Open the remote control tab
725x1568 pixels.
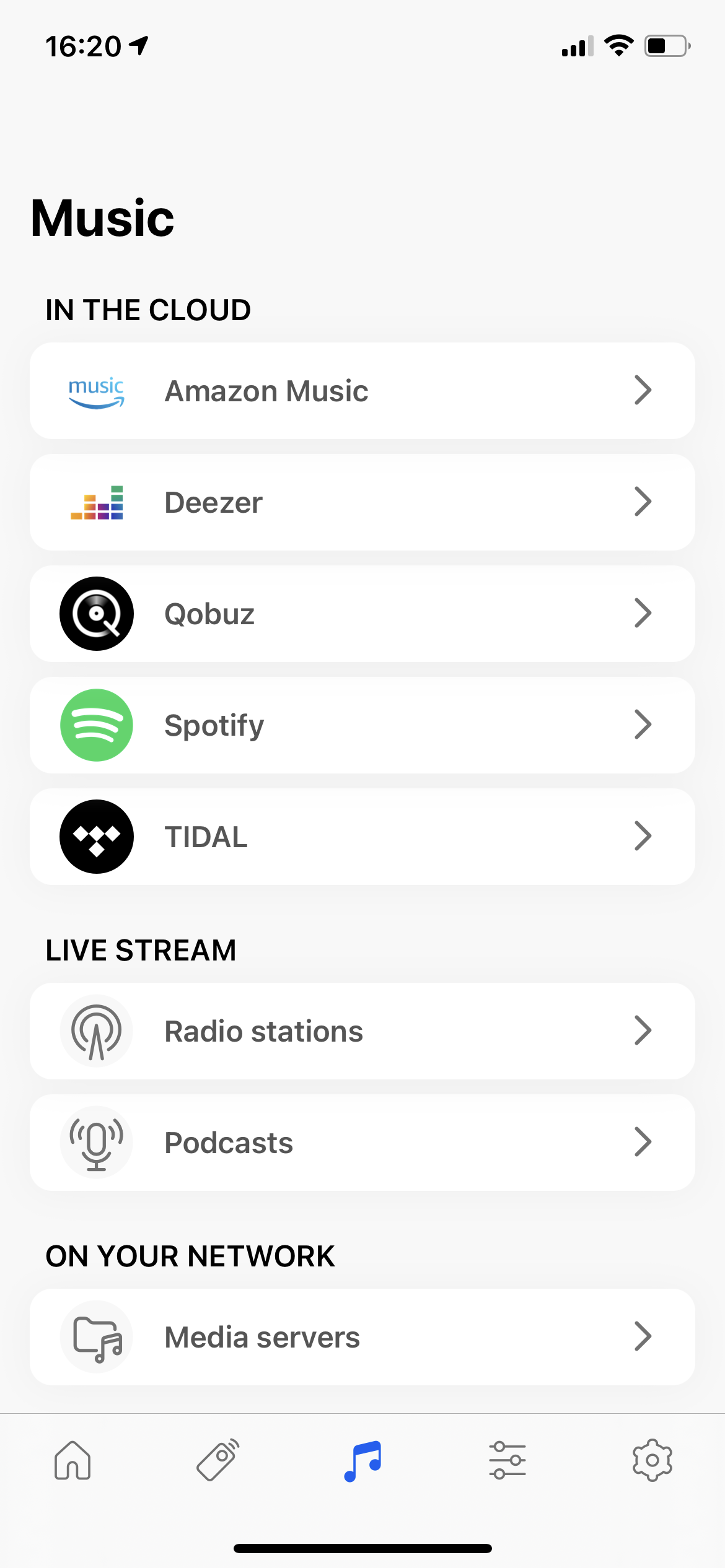[x=217, y=1460]
